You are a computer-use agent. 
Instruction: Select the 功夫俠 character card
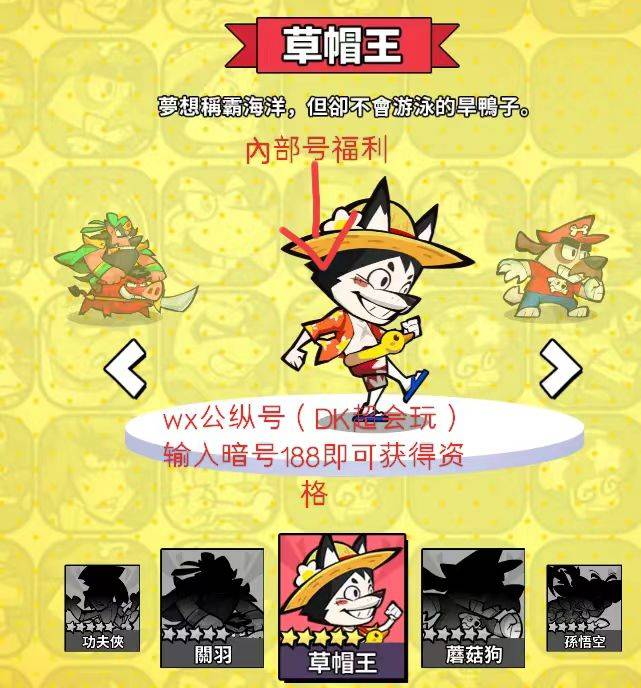102,608
